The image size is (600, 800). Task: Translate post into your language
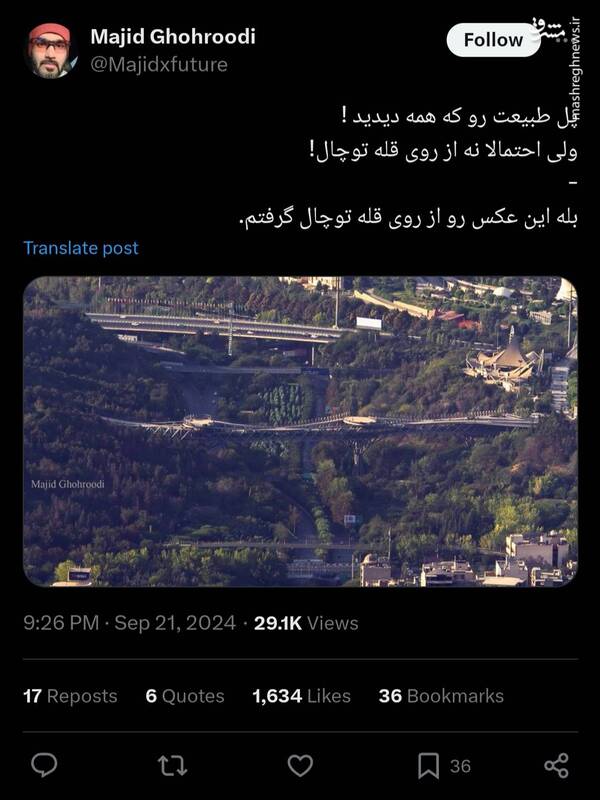coord(81,248)
